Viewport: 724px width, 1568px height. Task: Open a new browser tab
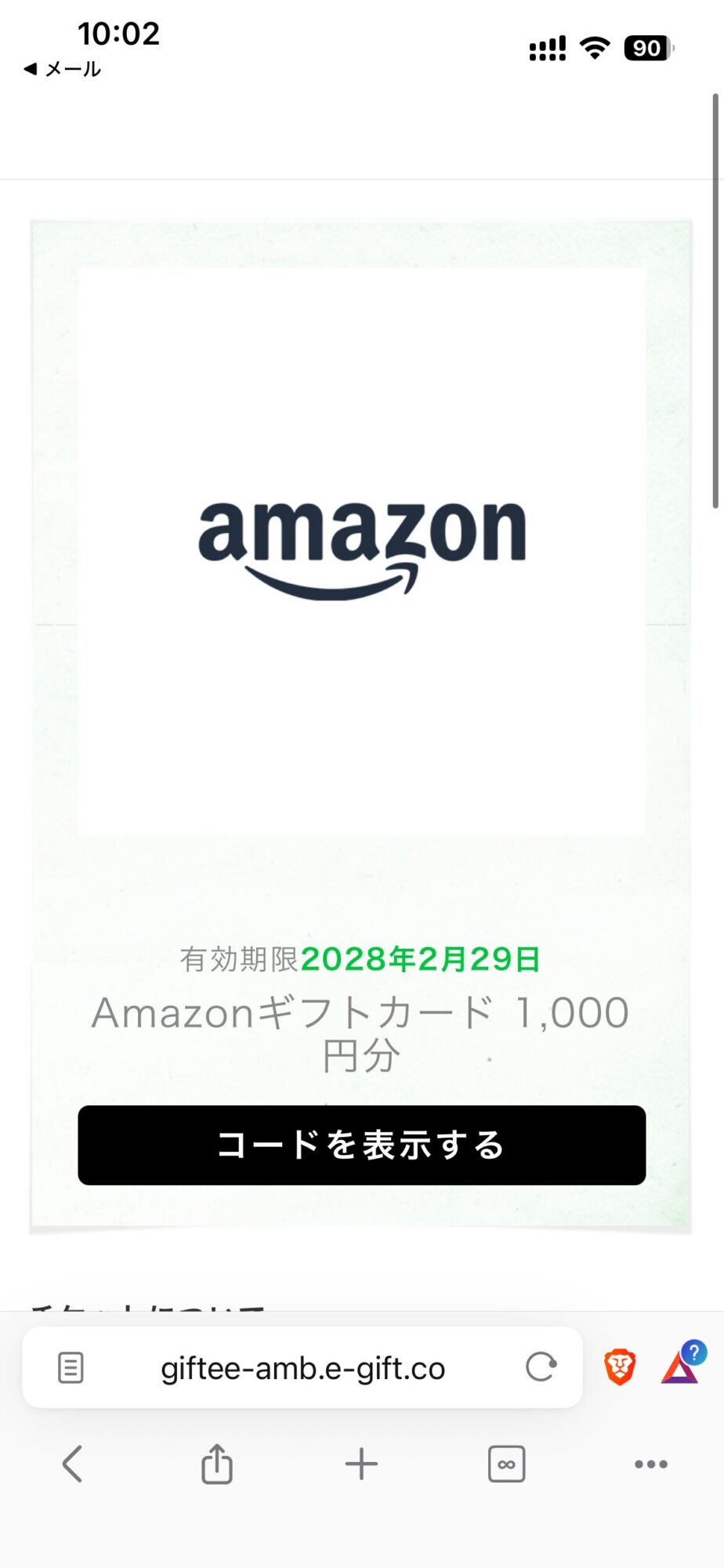click(361, 1464)
